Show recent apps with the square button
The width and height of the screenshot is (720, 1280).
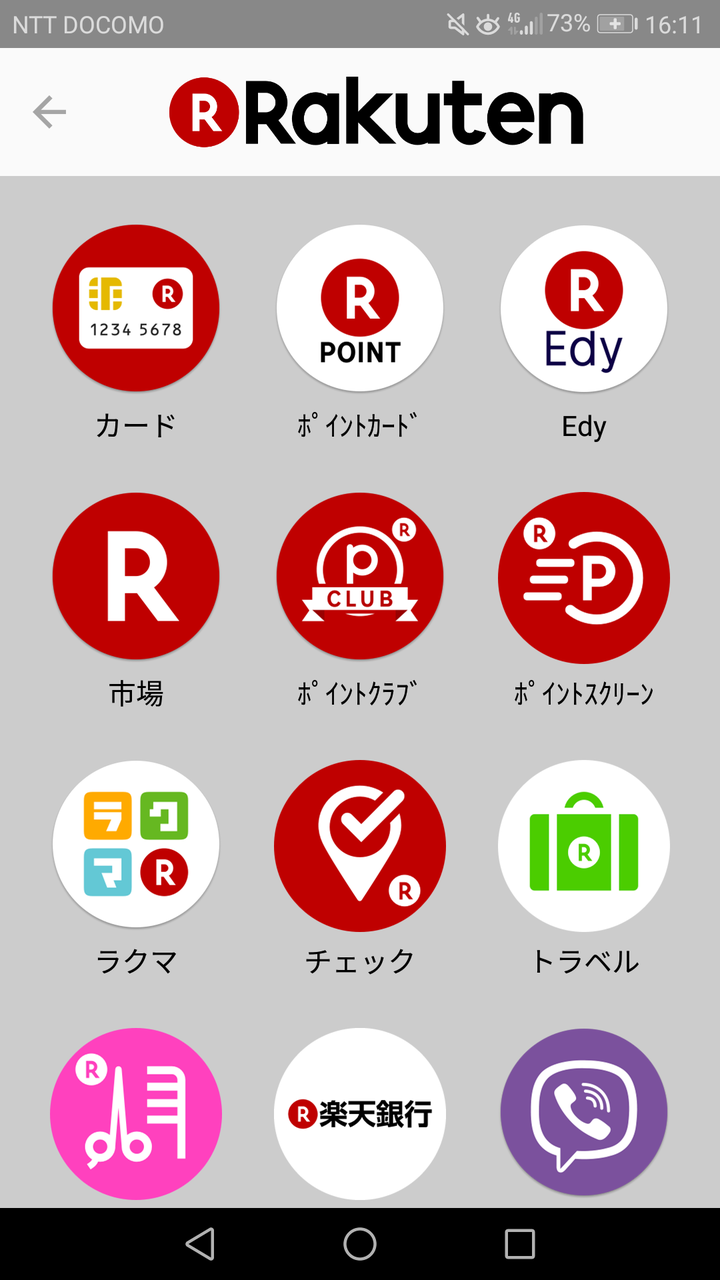click(520, 1244)
